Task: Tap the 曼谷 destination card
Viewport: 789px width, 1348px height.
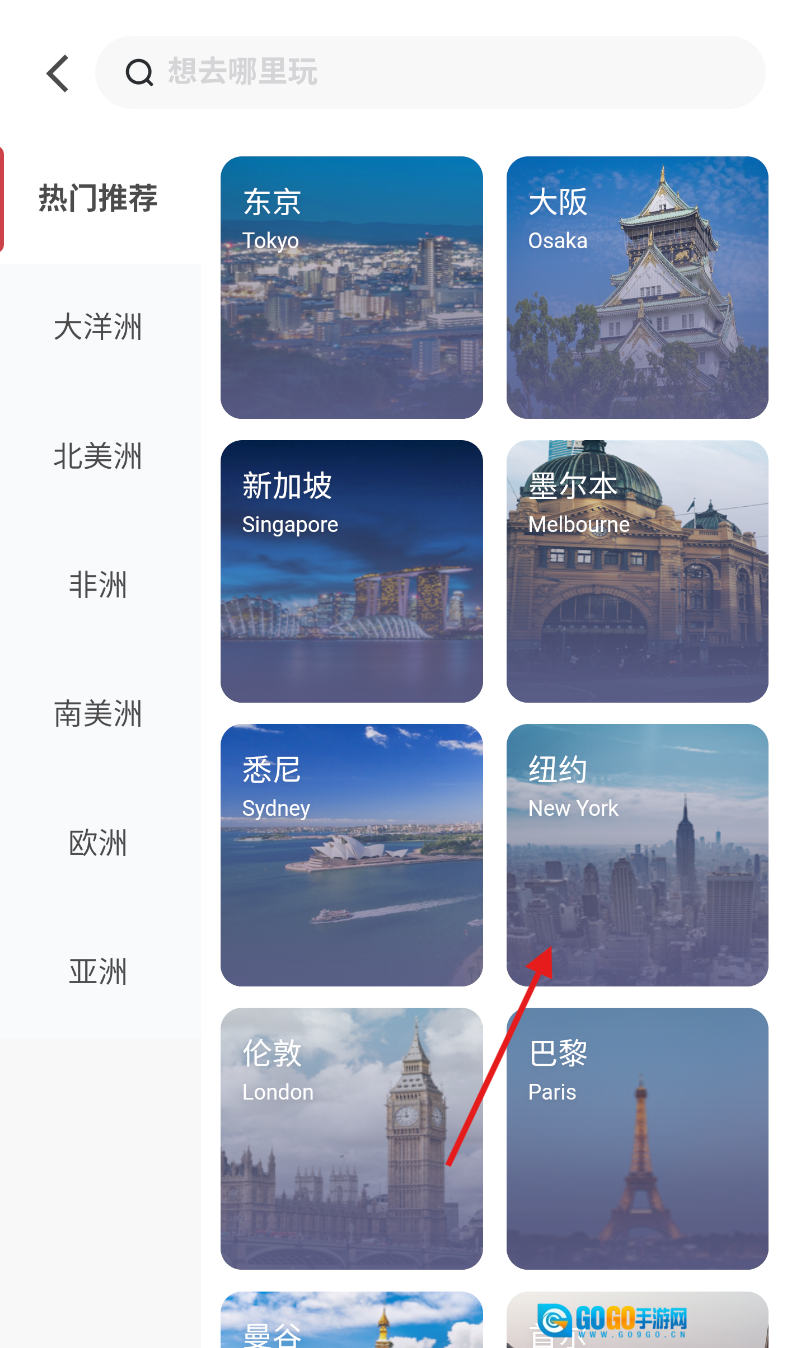Action: [351, 1322]
